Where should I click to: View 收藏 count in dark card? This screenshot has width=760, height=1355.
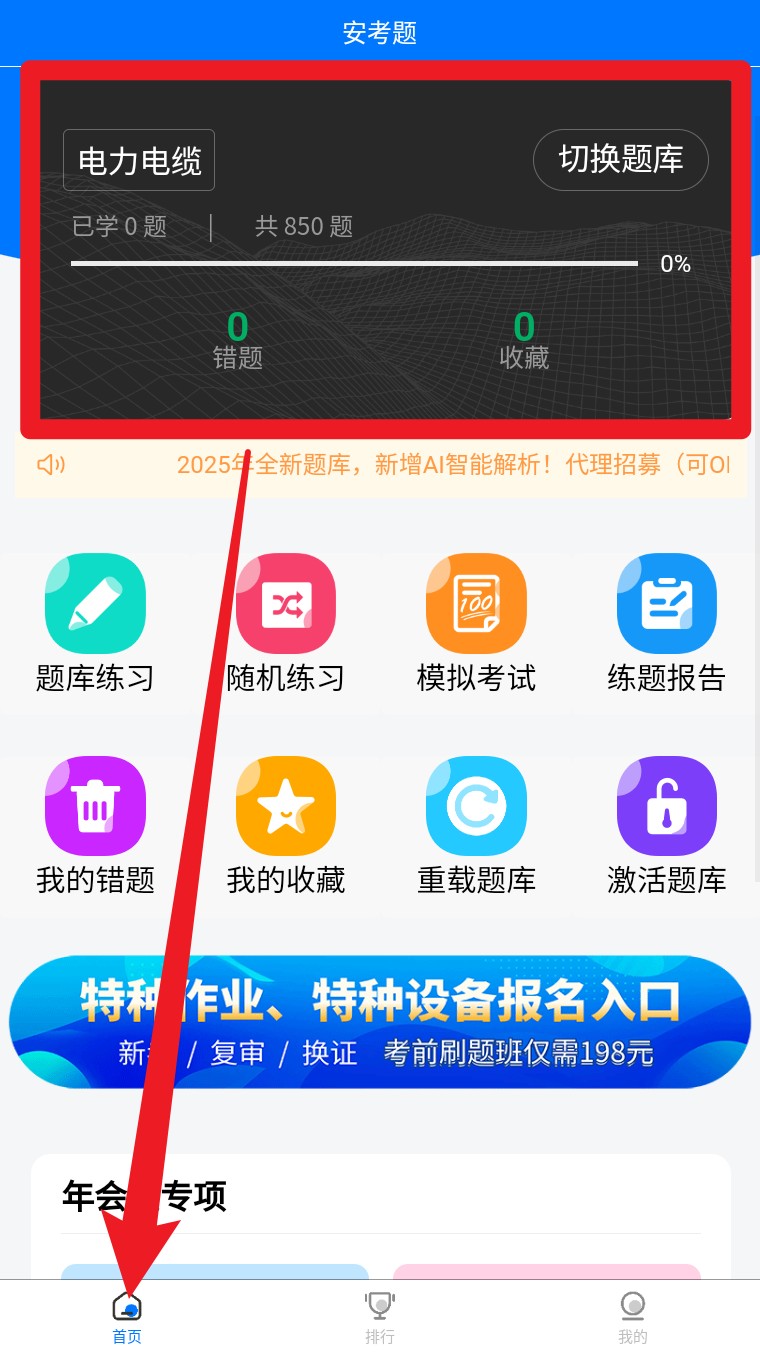coord(524,340)
